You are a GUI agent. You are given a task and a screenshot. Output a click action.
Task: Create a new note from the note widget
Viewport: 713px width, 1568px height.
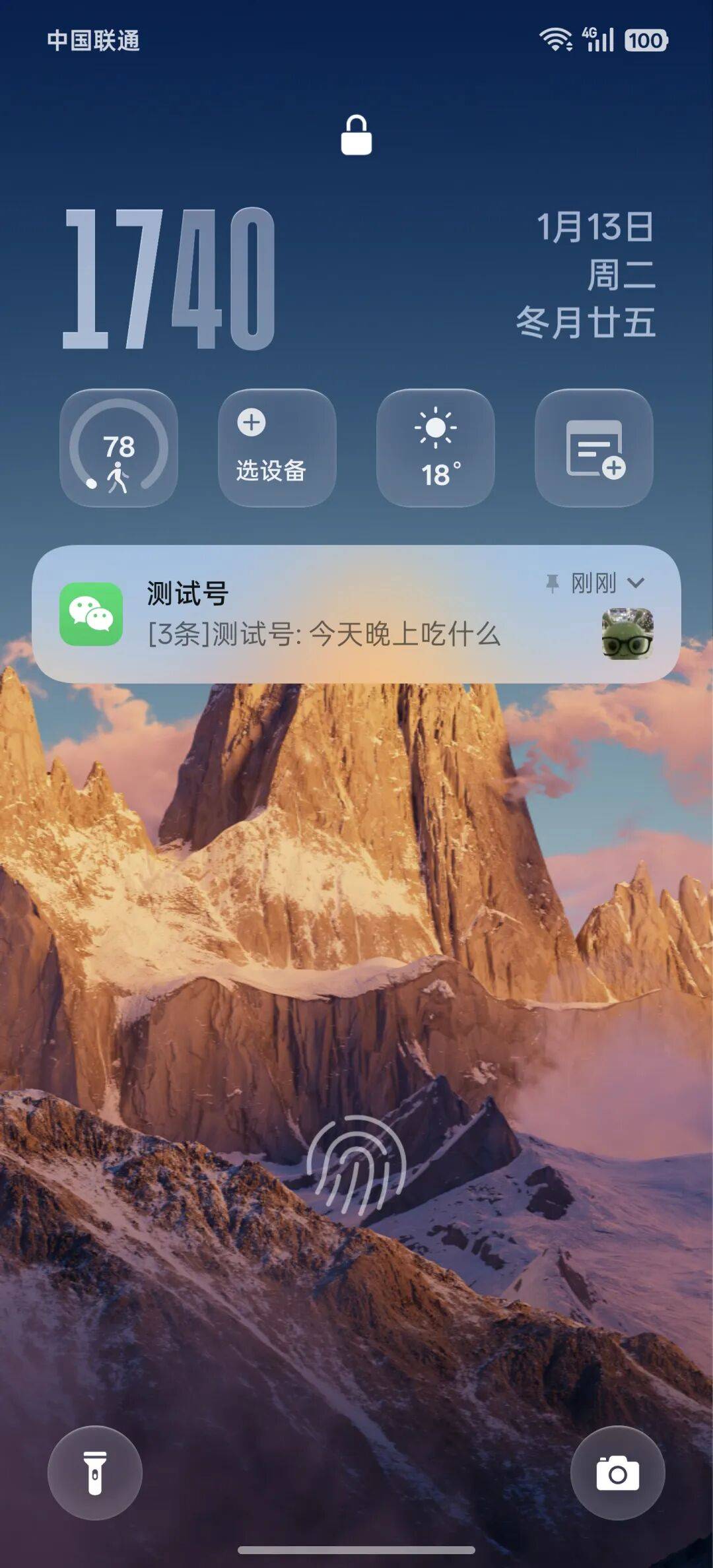click(594, 448)
